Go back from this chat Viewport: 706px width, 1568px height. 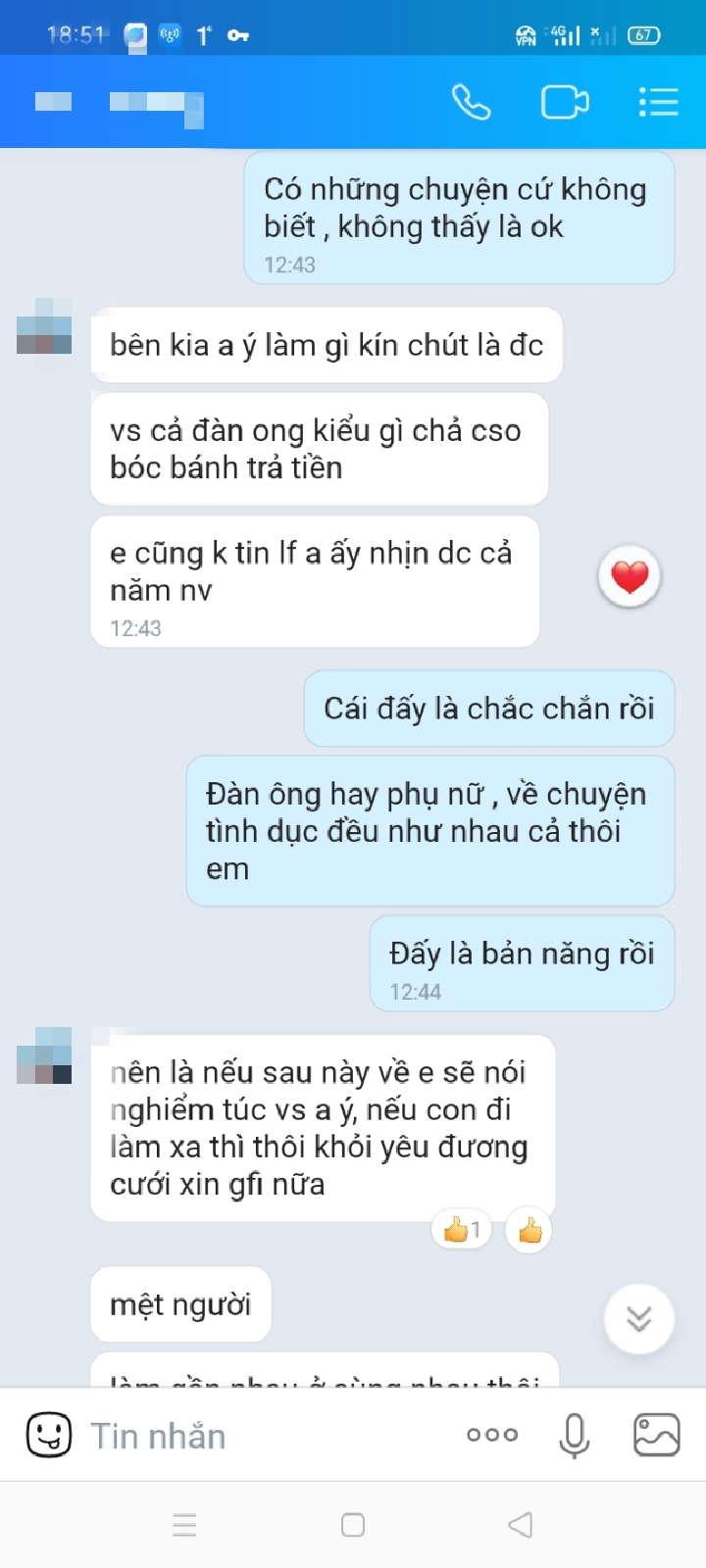[53, 102]
